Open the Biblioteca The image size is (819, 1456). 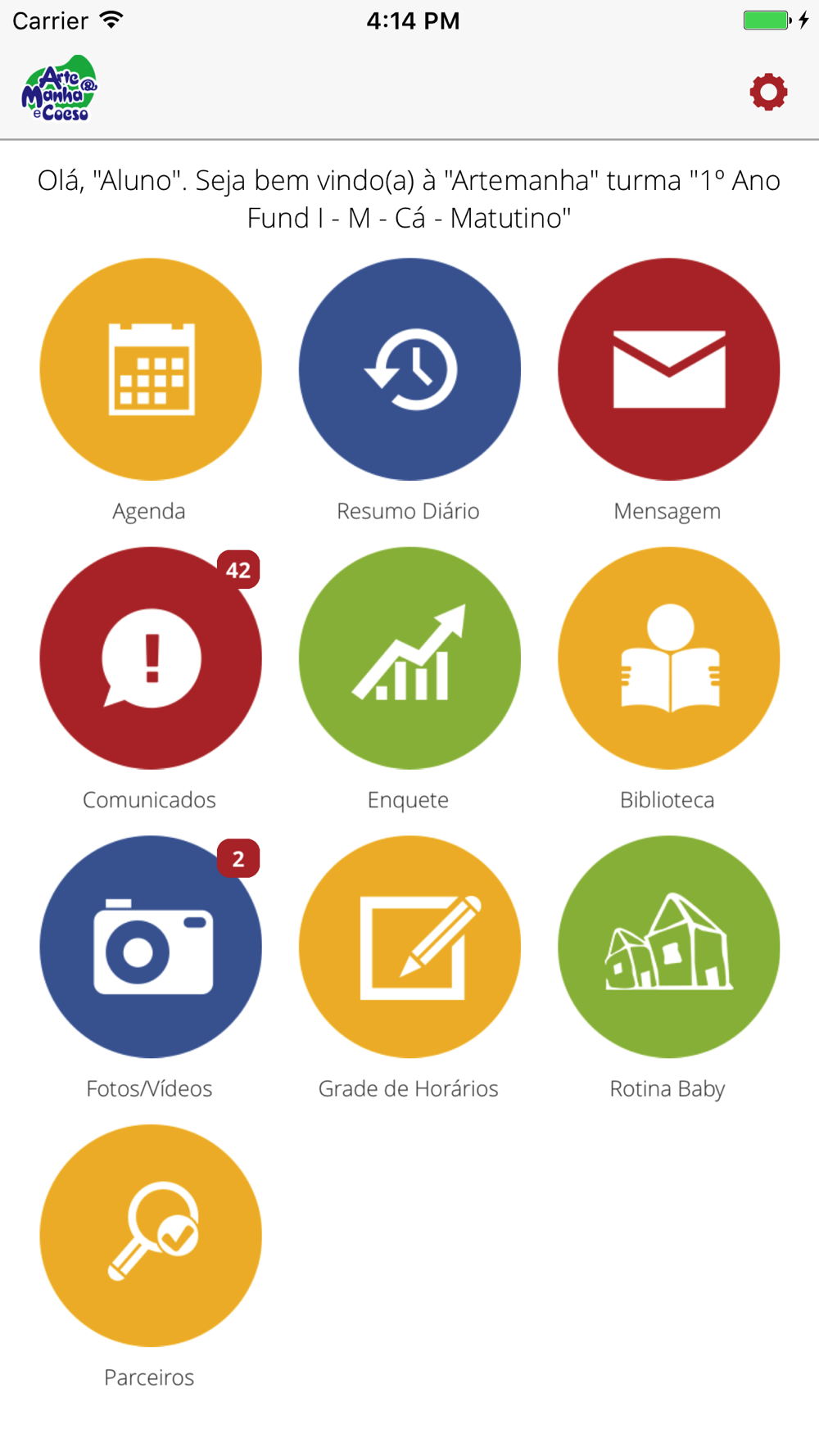coord(669,658)
